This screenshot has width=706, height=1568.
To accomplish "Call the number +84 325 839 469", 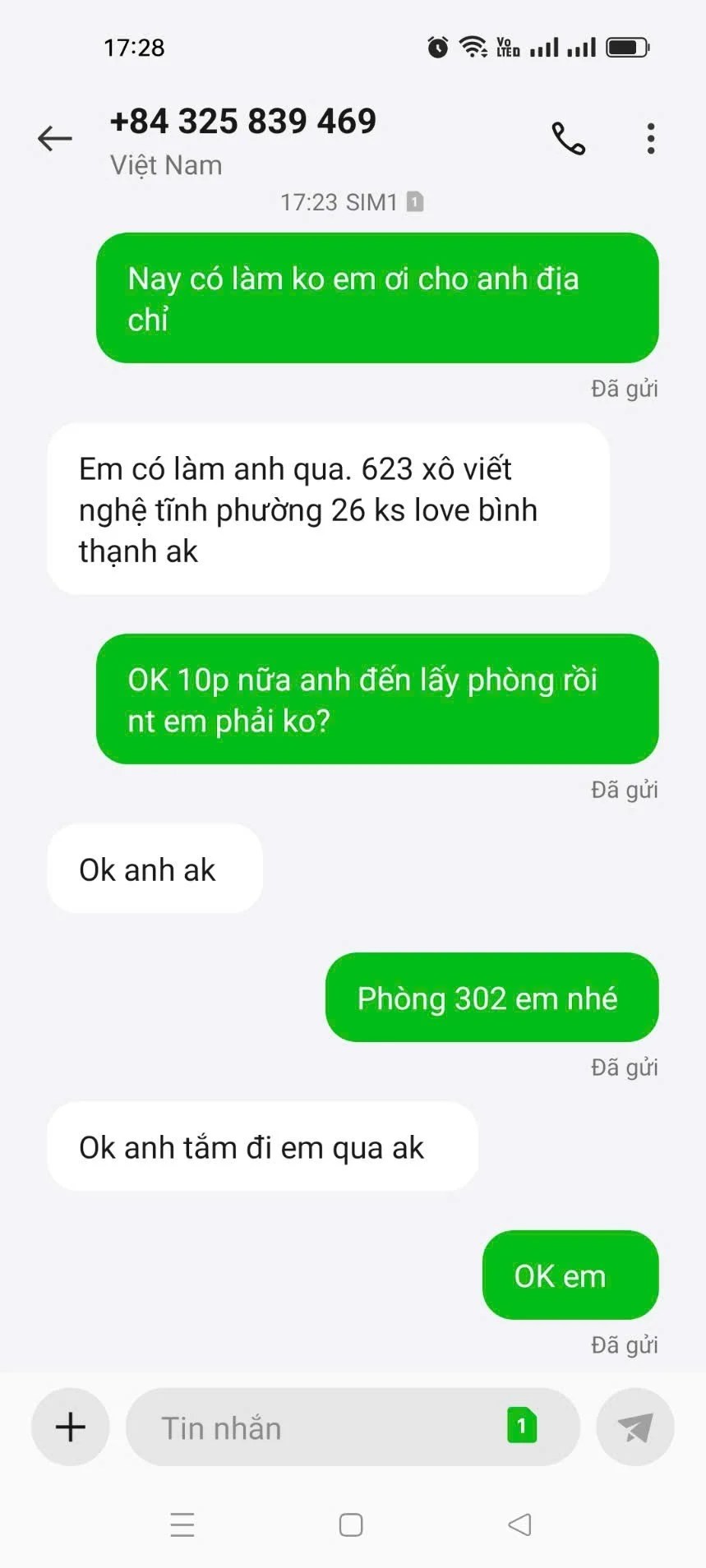I will pyautogui.click(x=568, y=138).
